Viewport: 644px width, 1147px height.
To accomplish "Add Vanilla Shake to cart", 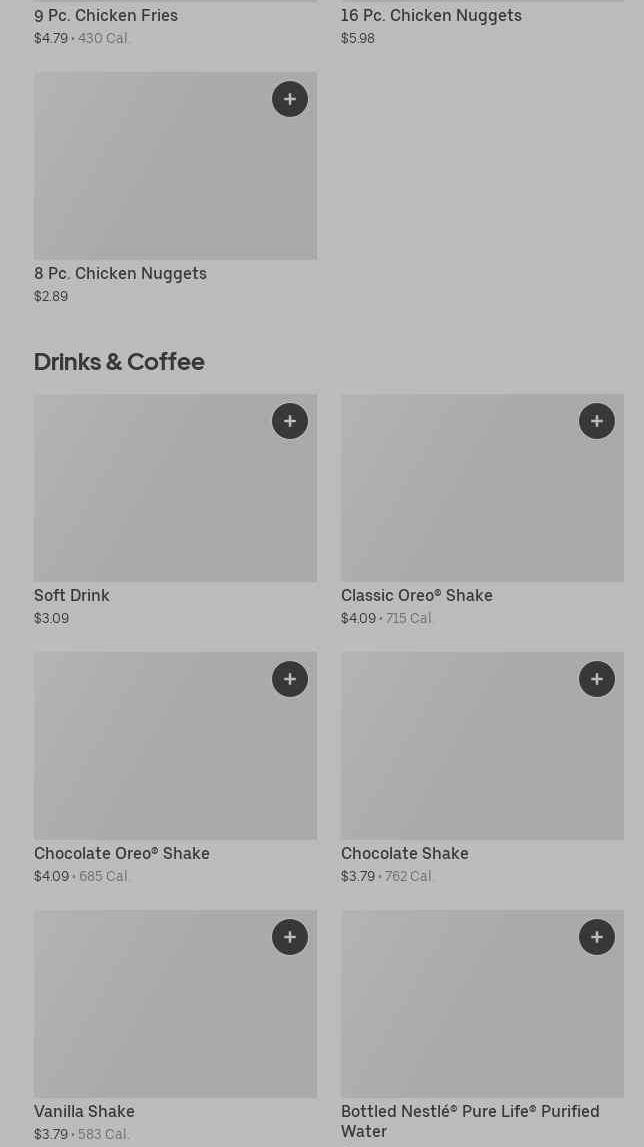I will 290,937.
